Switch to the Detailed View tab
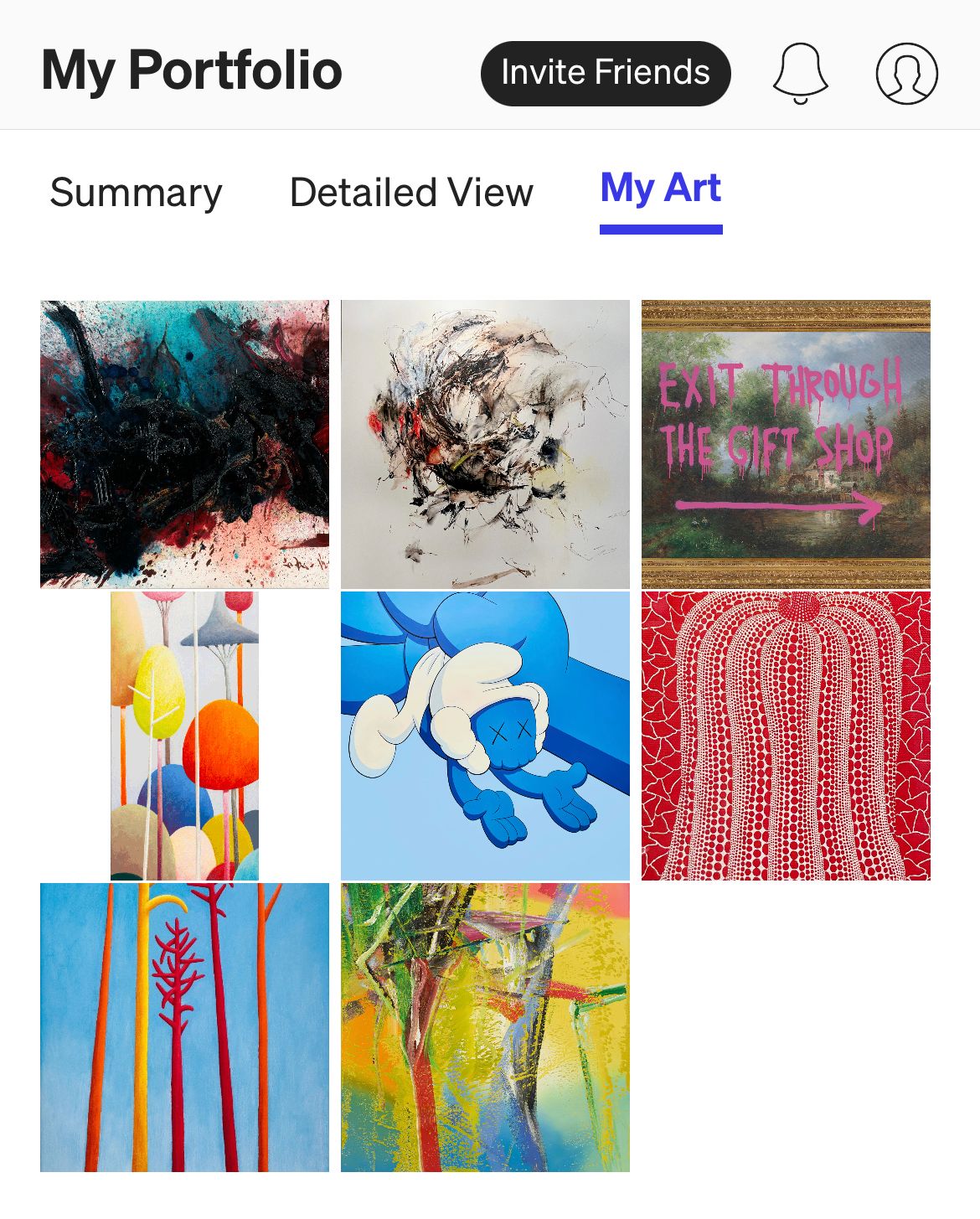Viewport: 980px width, 1219px height. (411, 193)
